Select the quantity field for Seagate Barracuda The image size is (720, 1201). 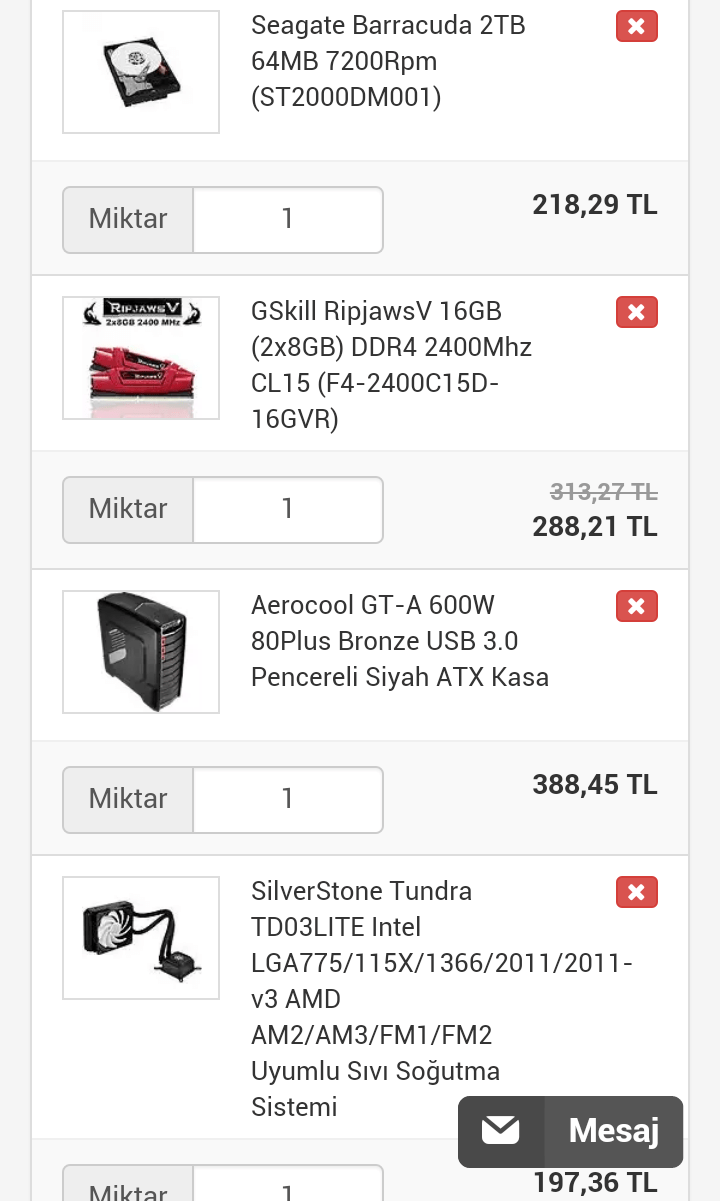(288, 219)
